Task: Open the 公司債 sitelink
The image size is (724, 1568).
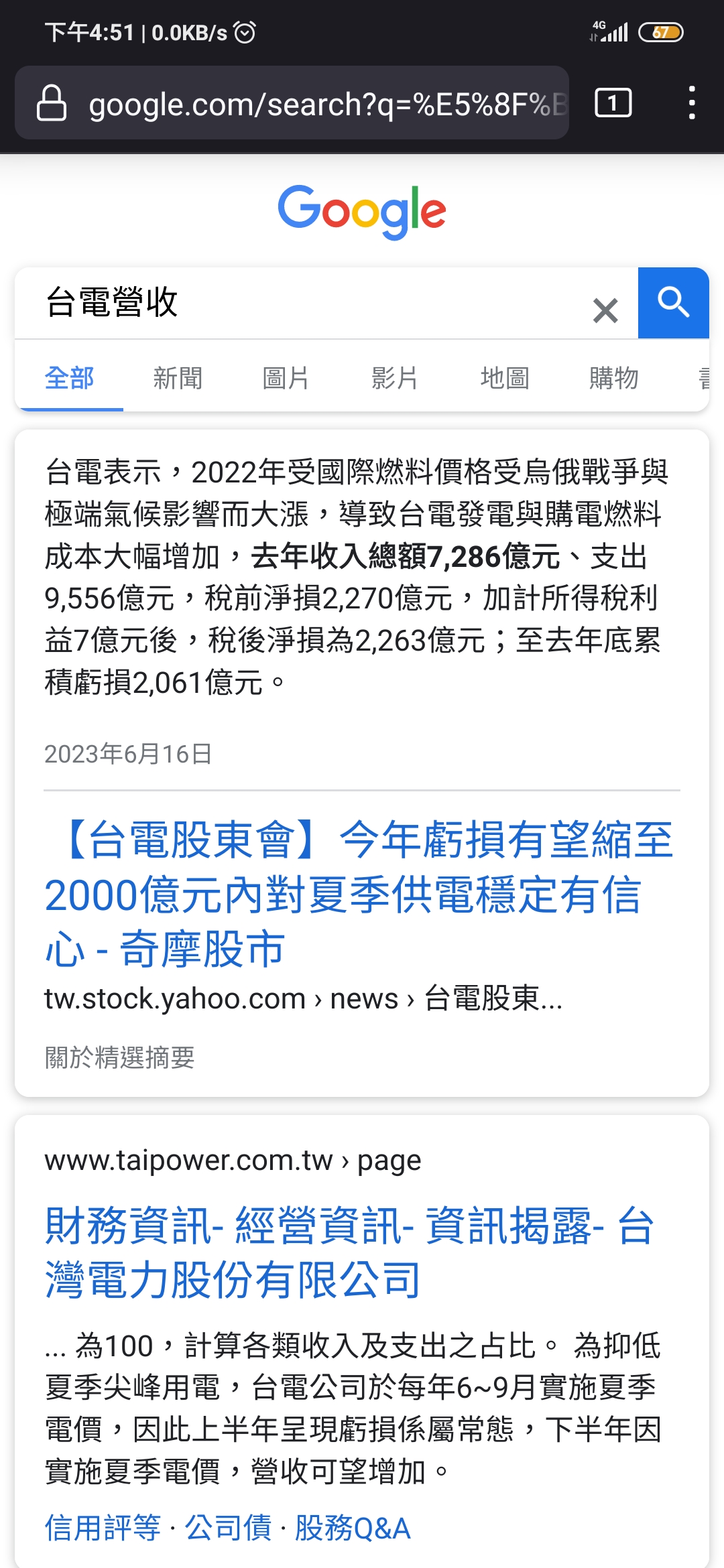Action: tap(228, 1528)
